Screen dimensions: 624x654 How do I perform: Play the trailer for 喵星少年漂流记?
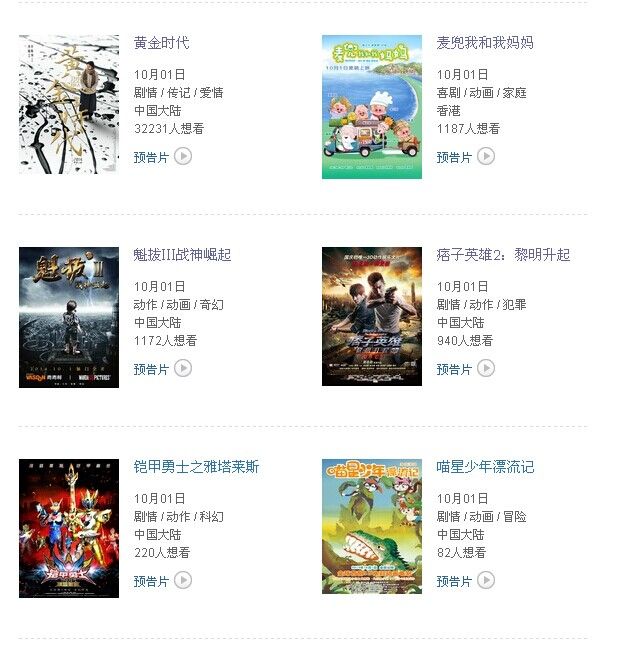466,581
